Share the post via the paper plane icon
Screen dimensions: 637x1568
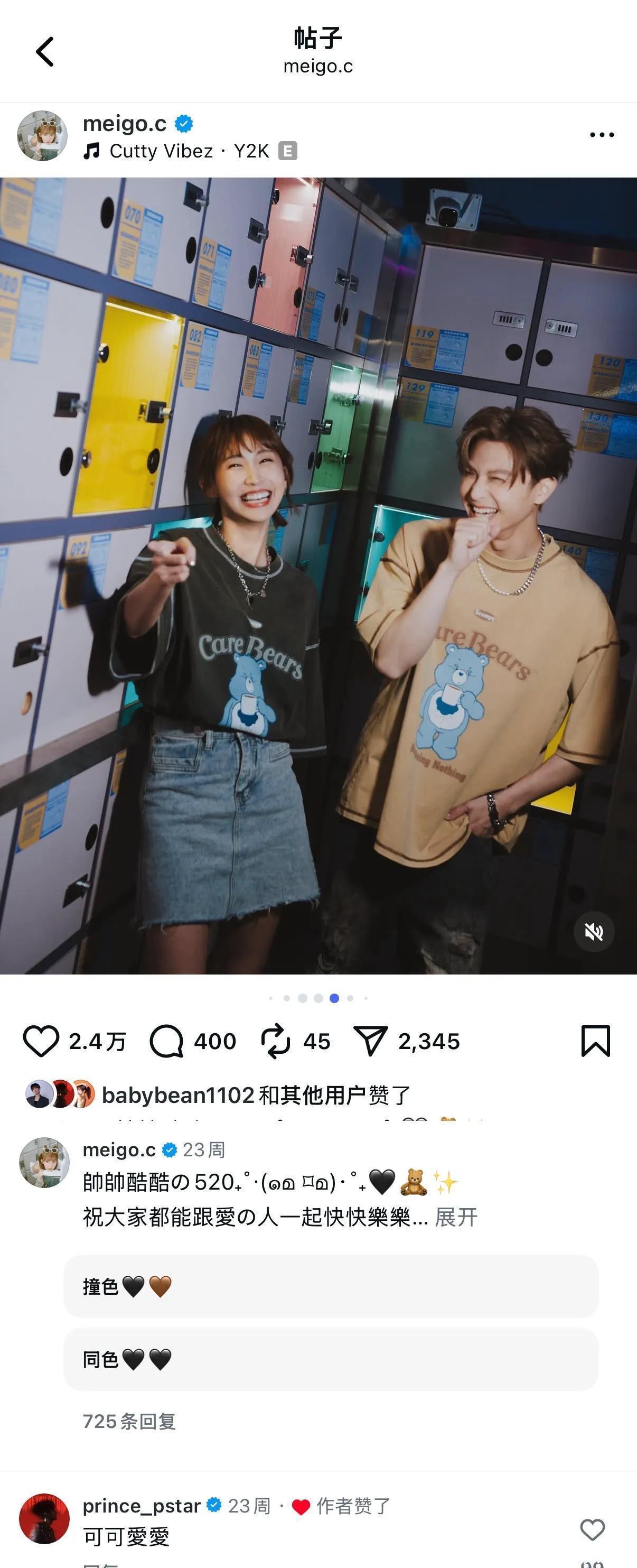(x=370, y=1041)
